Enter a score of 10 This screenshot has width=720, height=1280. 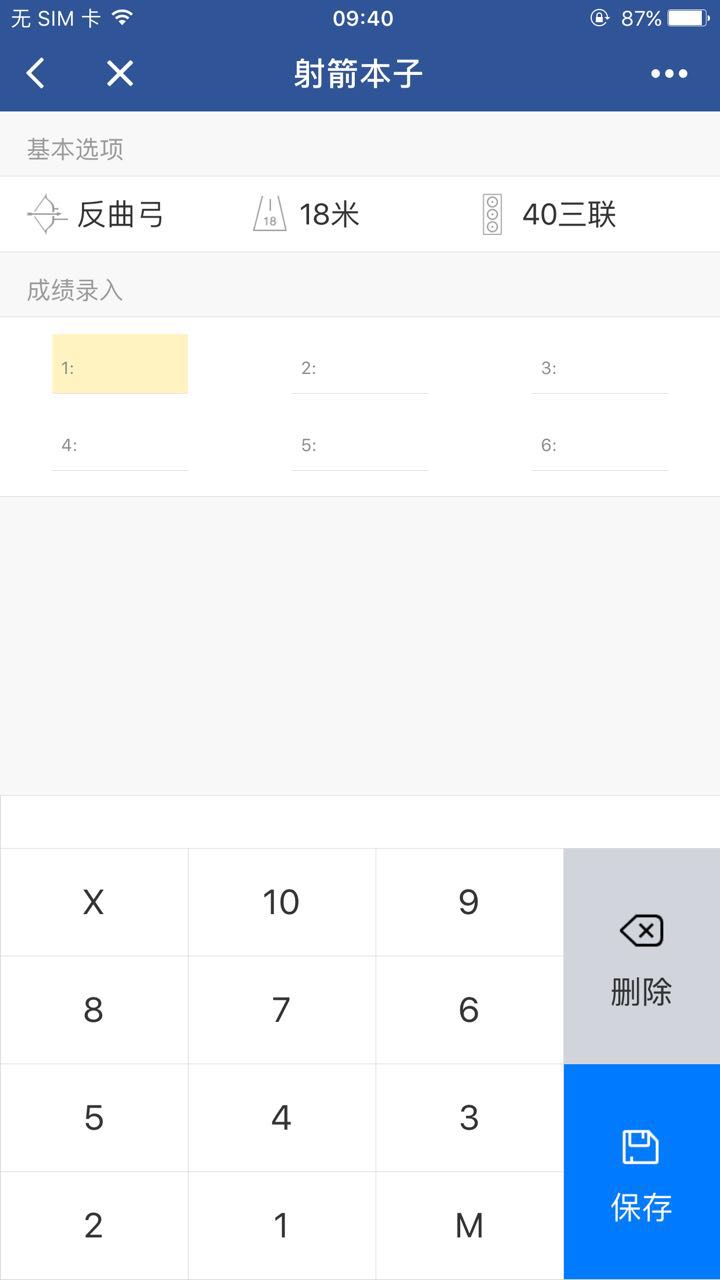(281, 902)
